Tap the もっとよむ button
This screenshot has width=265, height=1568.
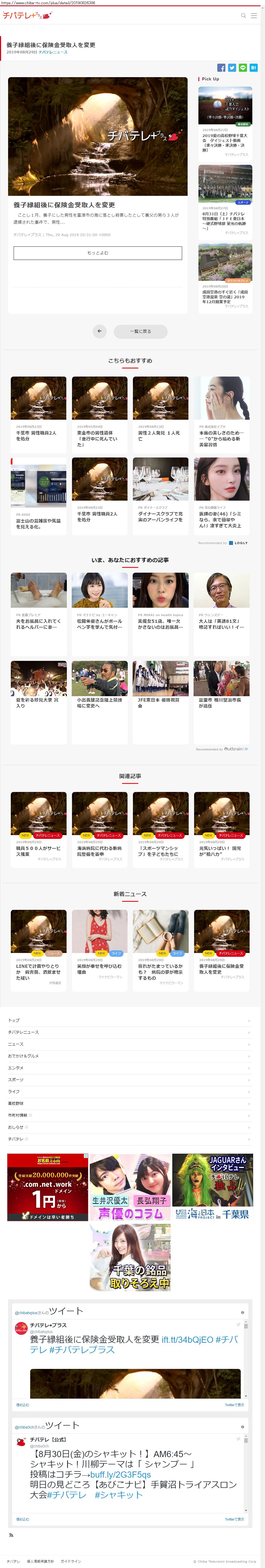(x=98, y=252)
